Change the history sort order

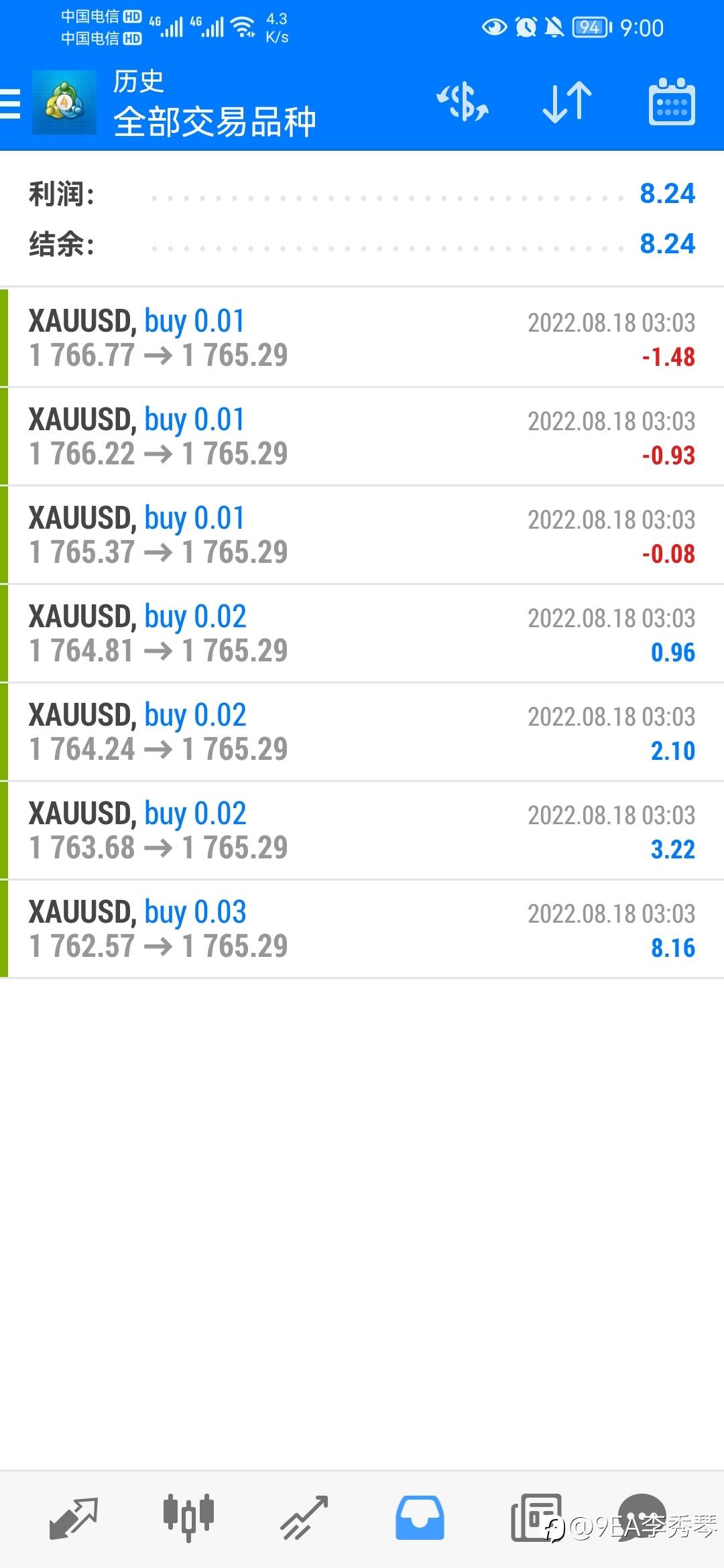tap(567, 103)
